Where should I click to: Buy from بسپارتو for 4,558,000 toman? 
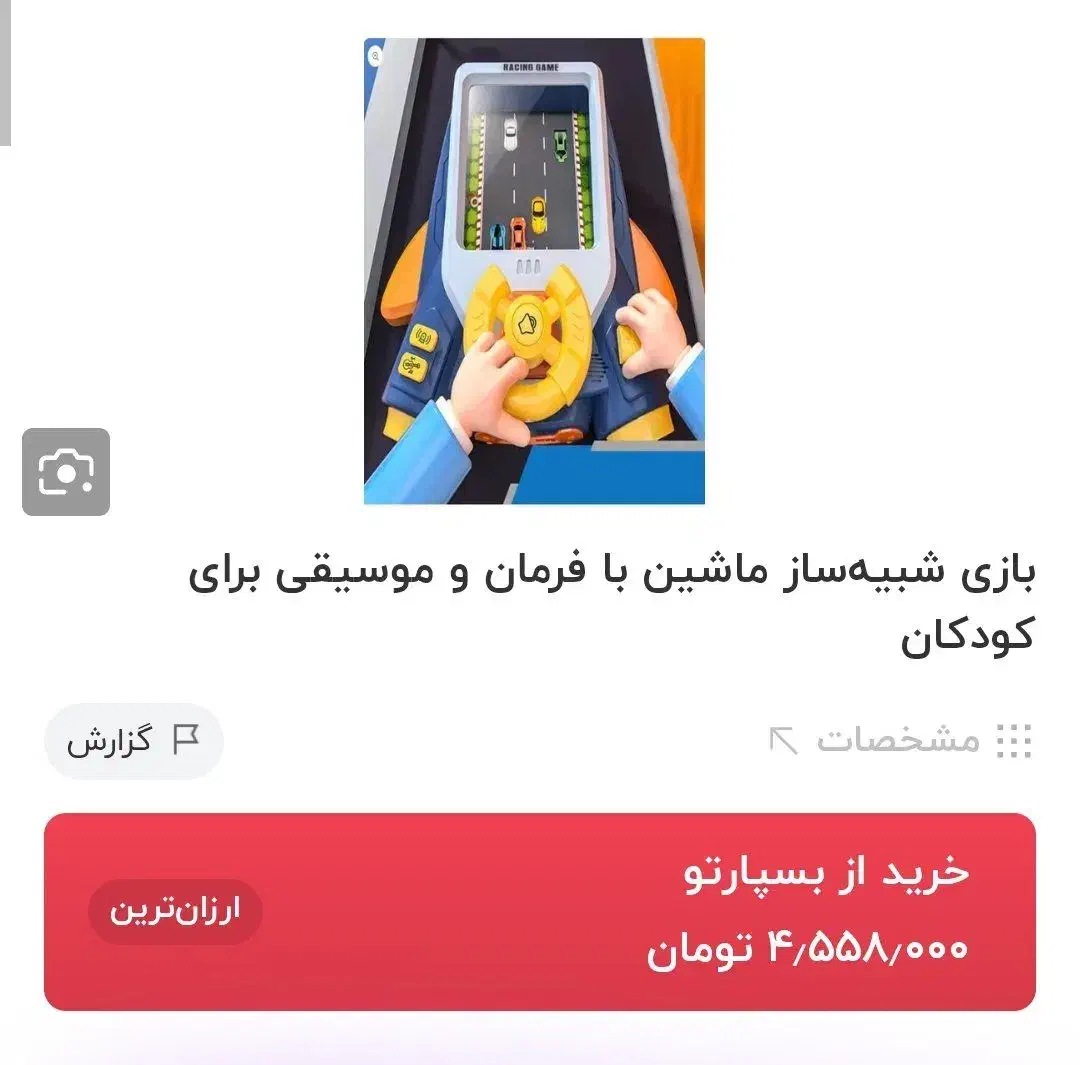[540, 911]
